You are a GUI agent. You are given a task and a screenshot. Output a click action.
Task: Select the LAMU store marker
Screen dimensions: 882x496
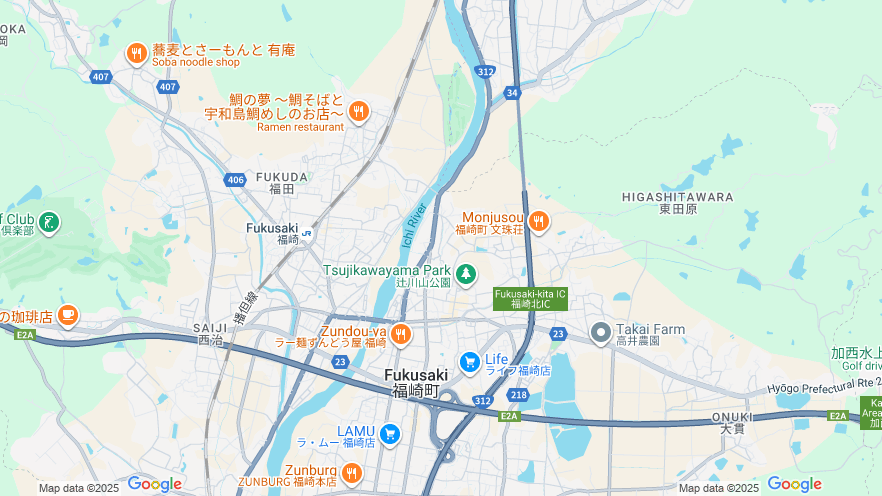coord(390,434)
